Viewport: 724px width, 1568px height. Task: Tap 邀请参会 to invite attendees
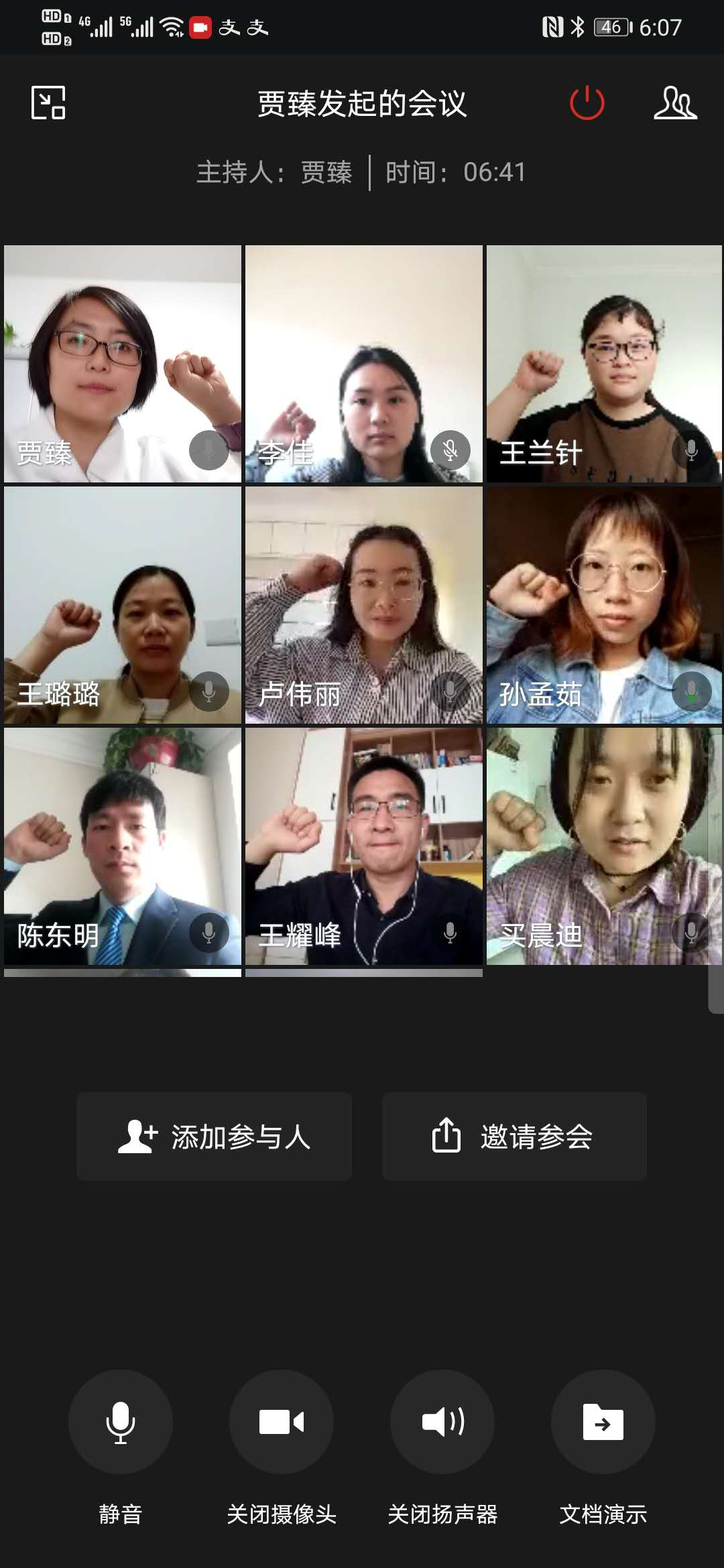(514, 1136)
